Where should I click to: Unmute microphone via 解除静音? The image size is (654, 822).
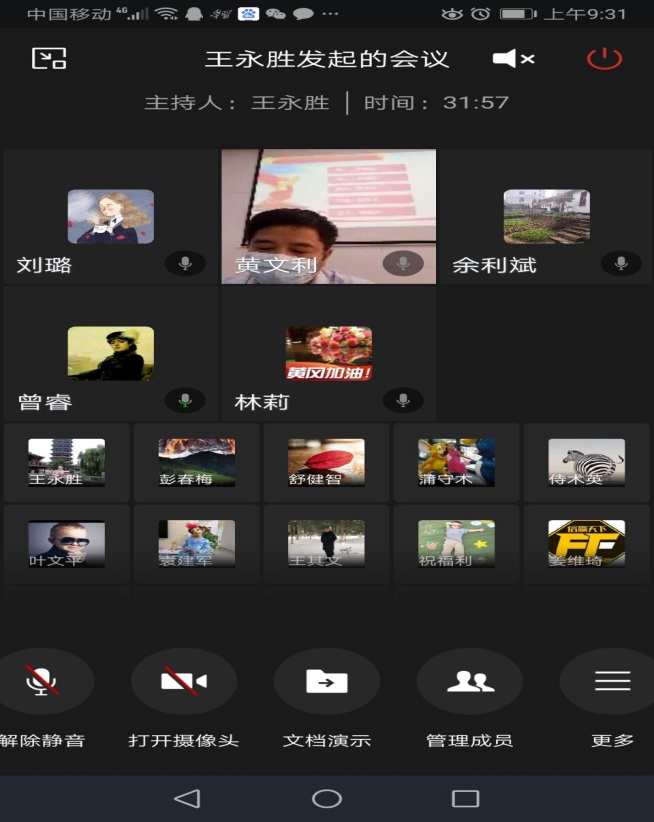(41, 682)
